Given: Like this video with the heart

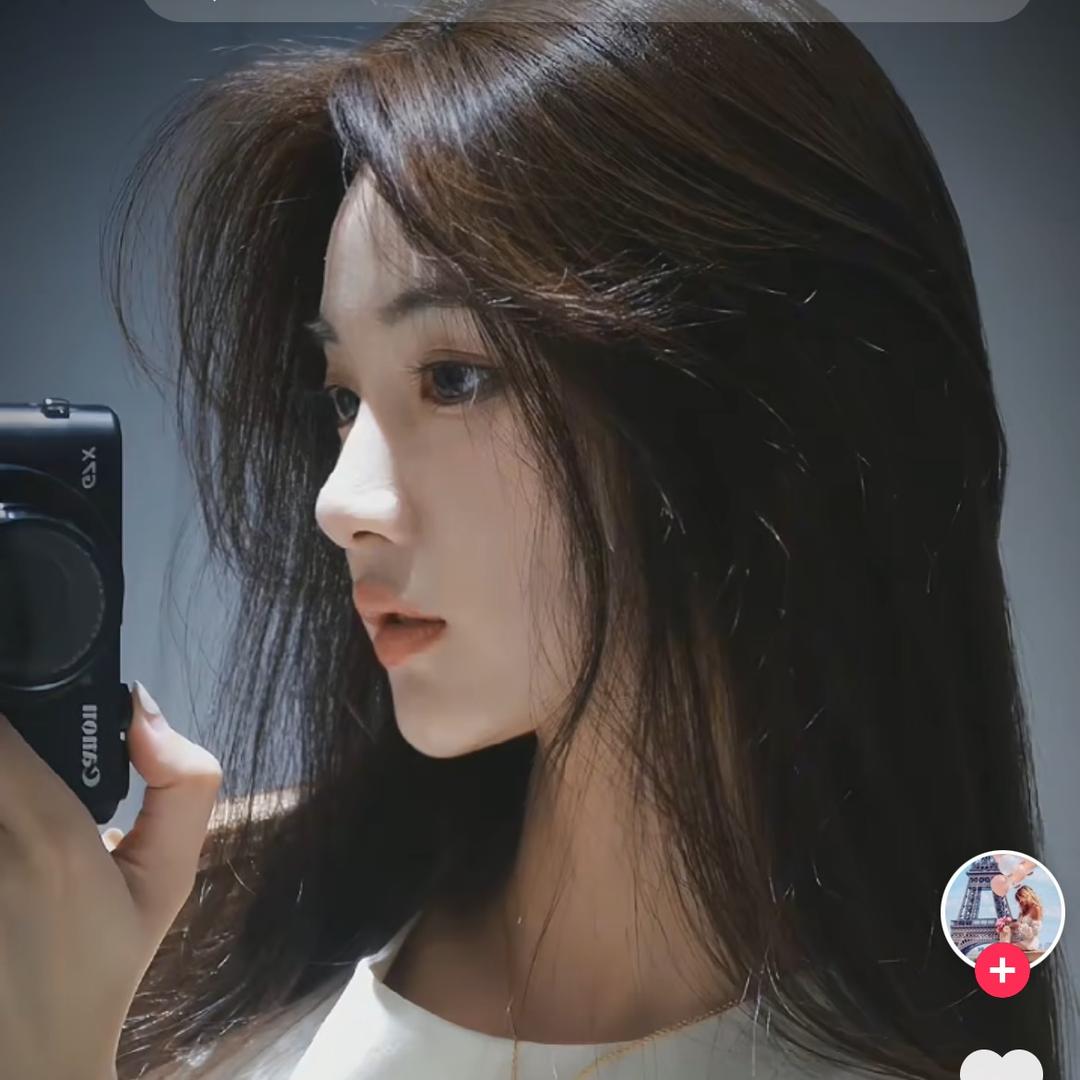Looking at the screenshot, I should click(x=1001, y=1066).
